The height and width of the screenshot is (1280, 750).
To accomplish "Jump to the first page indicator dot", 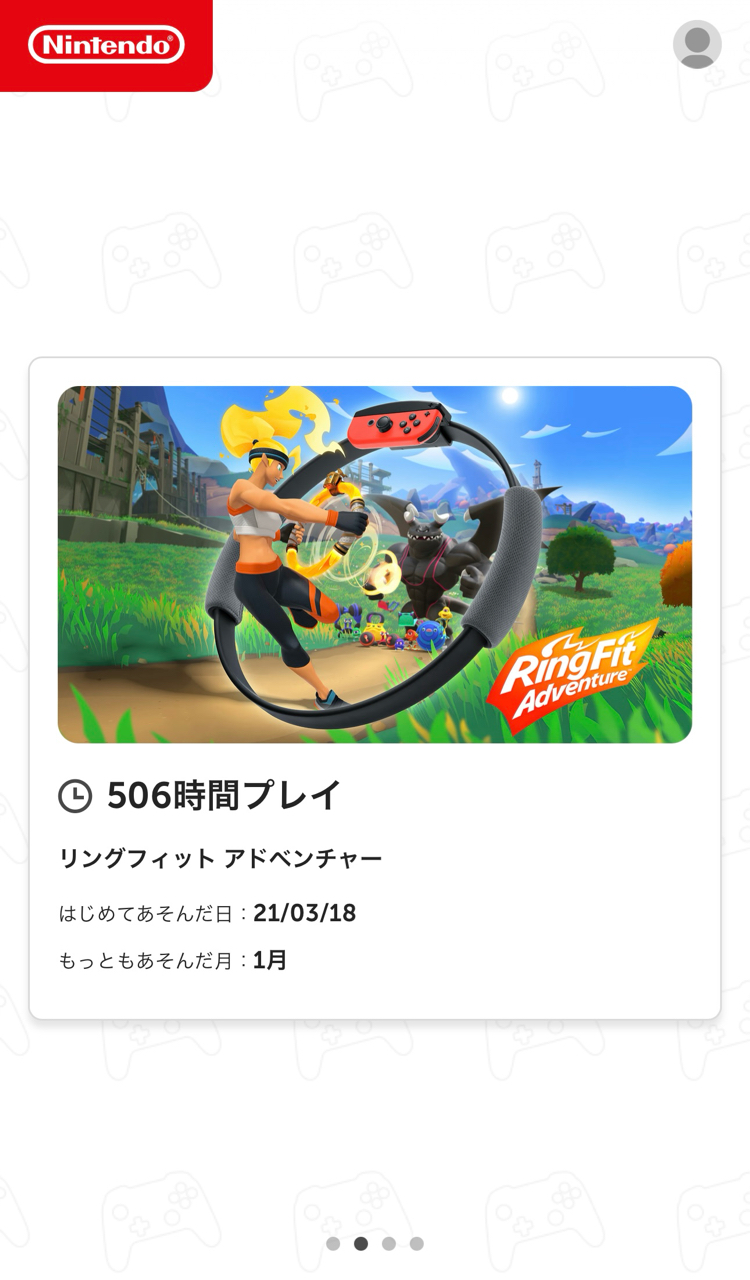I will tap(333, 1244).
